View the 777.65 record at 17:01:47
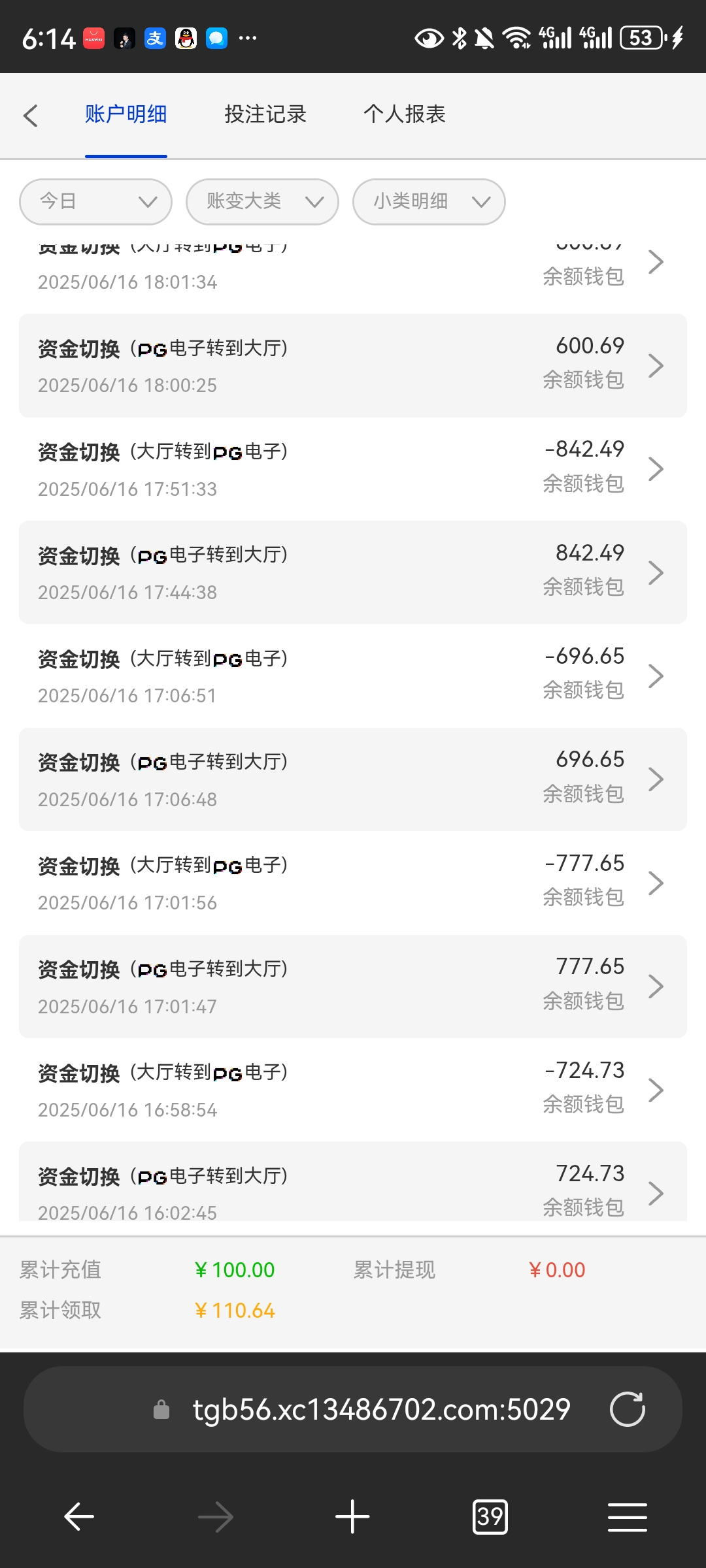The image size is (706, 1568). click(x=353, y=987)
